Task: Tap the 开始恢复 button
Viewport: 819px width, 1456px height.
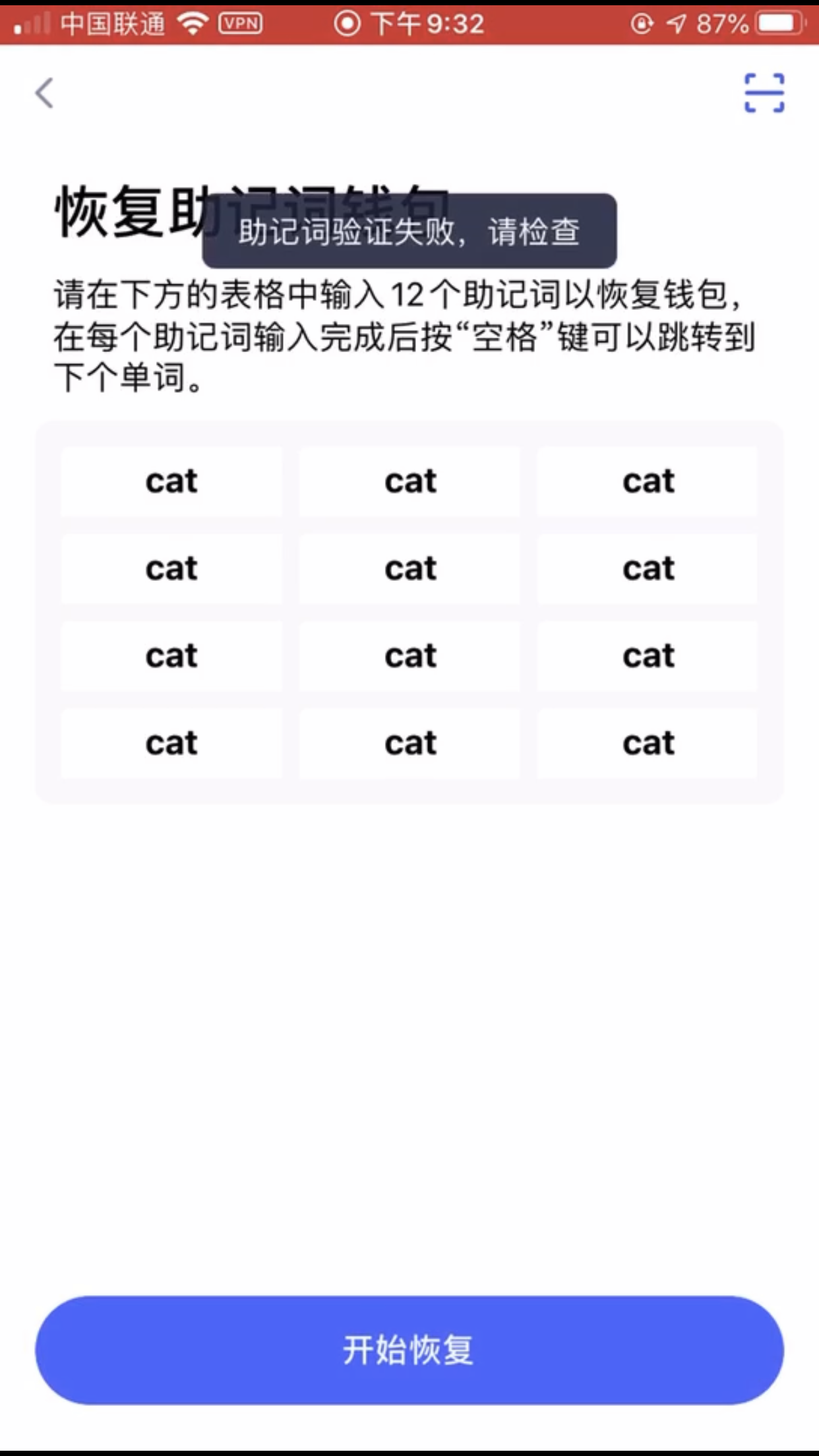Action: pyautogui.click(x=409, y=1350)
